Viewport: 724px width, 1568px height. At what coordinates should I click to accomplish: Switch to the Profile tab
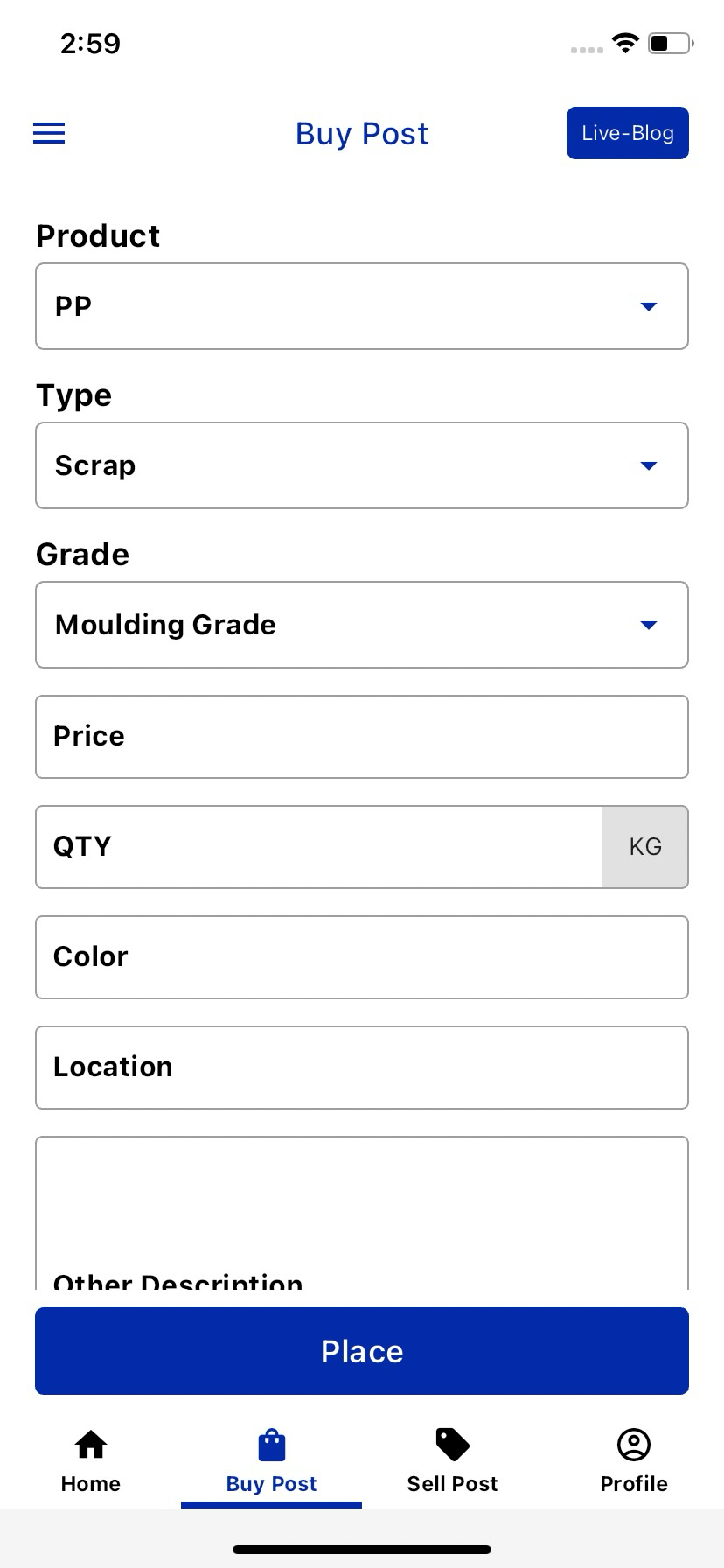point(633,1461)
